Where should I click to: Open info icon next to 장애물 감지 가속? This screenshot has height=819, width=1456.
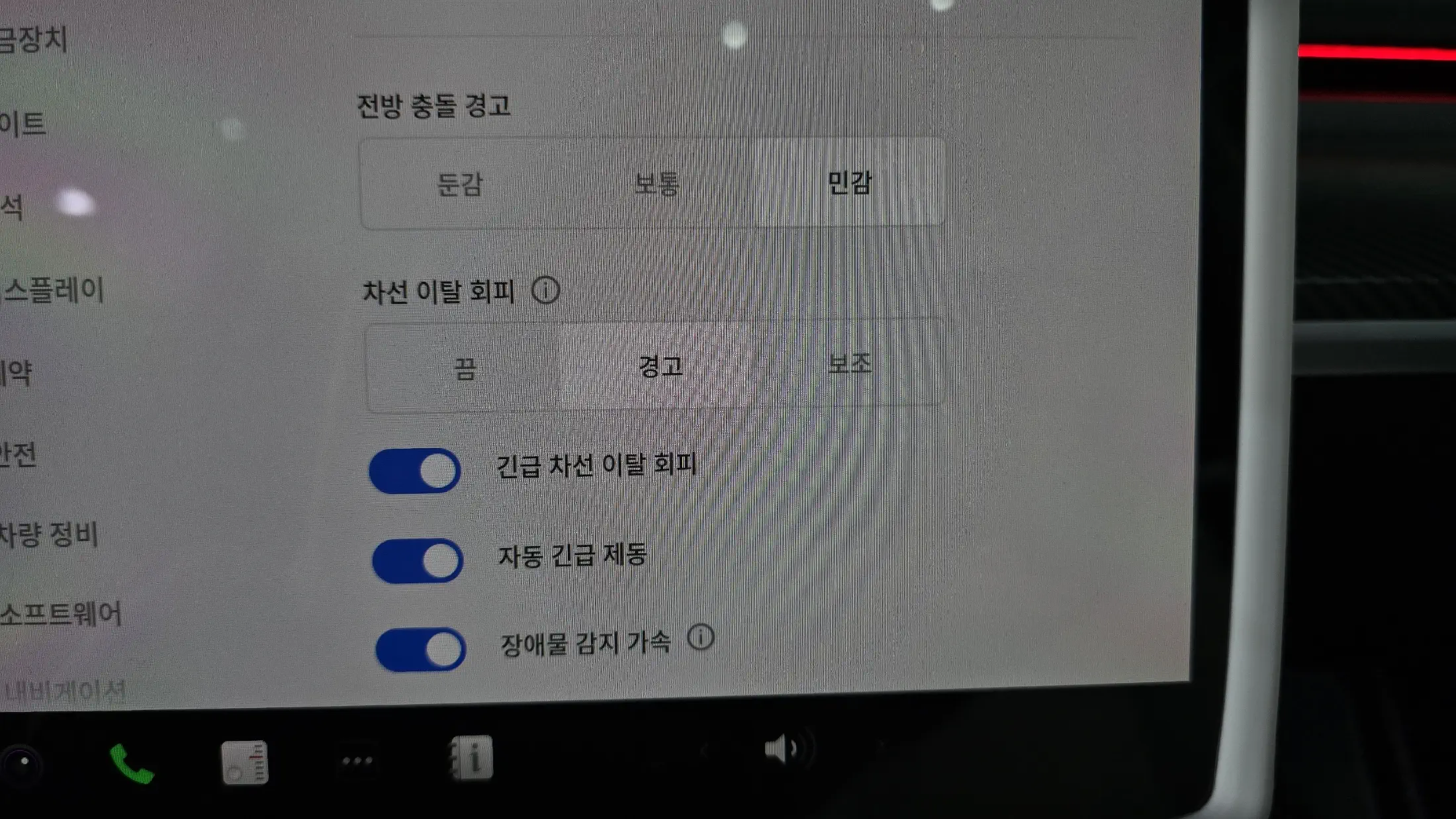(700, 638)
